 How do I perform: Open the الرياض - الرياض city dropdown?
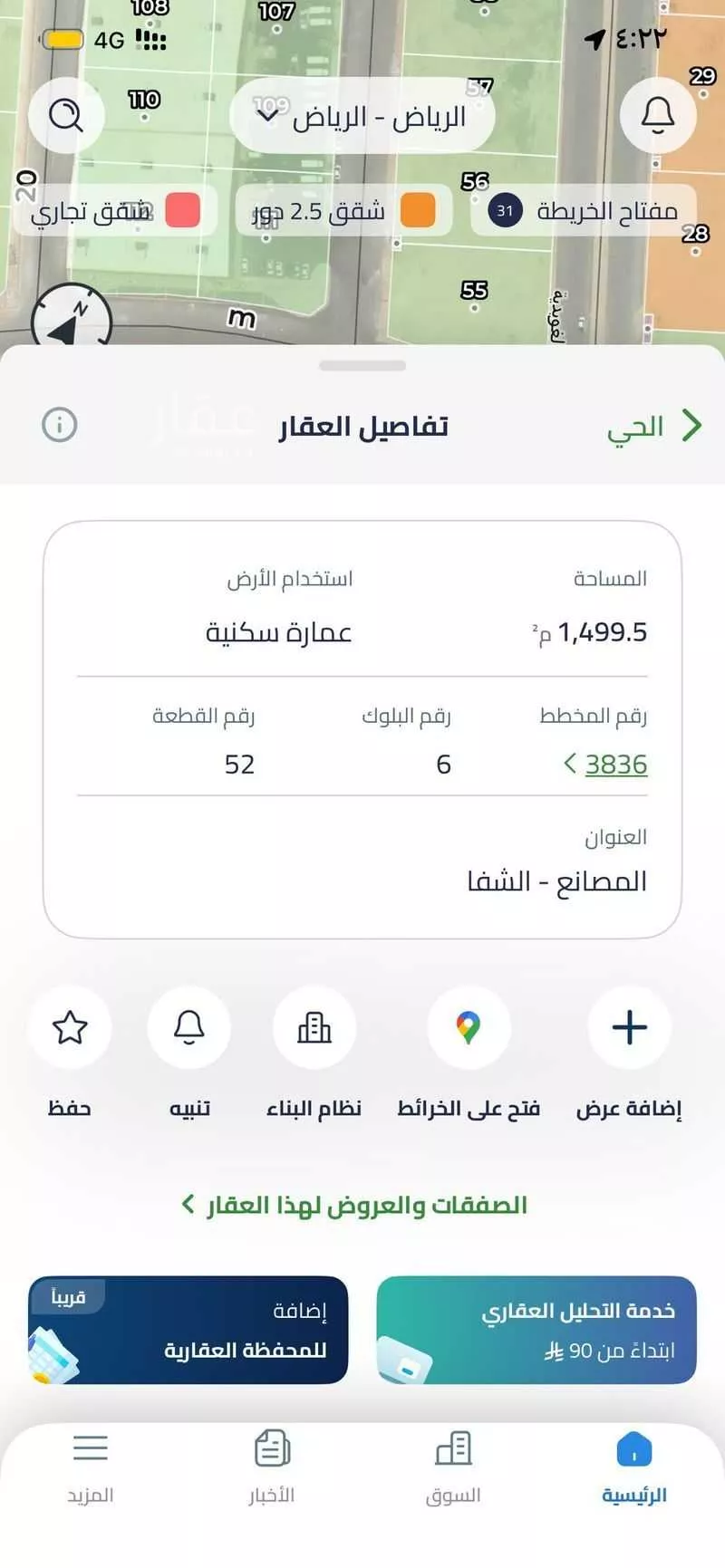(x=362, y=116)
